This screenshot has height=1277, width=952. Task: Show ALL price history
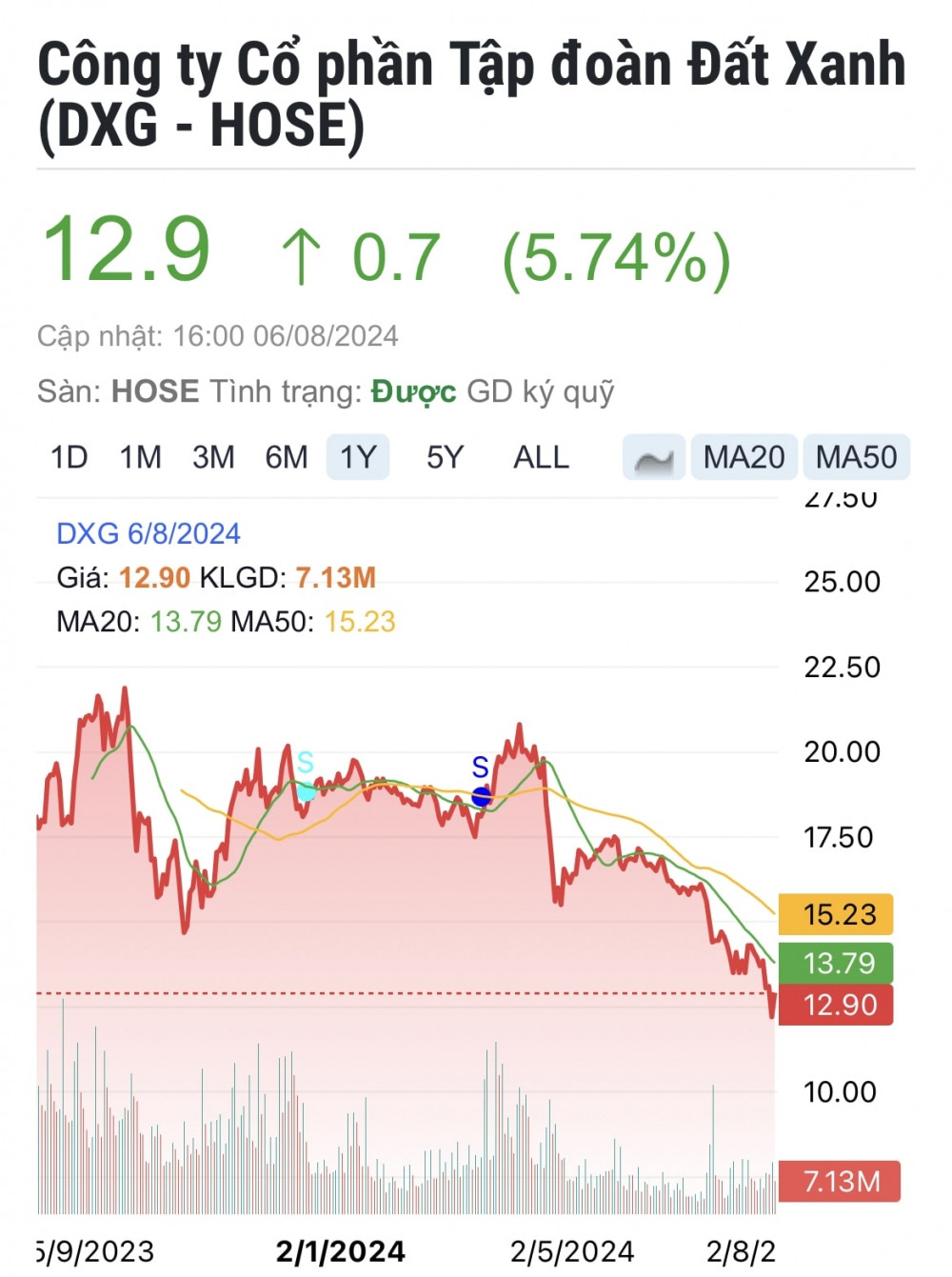pyautogui.click(x=541, y=457)
